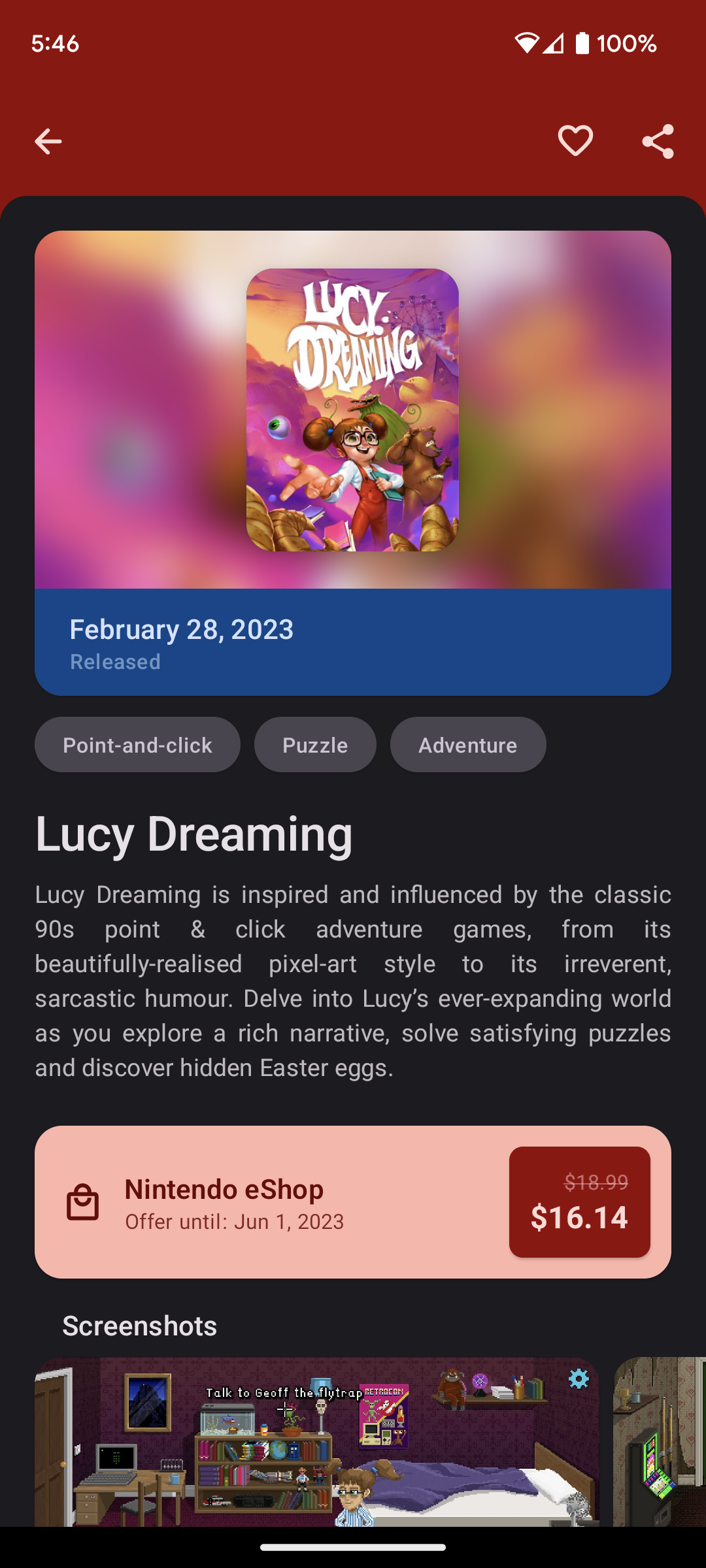Viewport: 706px width, 1568px height.
Task: Select the Point-and-click genre chip
Action: (x=137, y=745)
